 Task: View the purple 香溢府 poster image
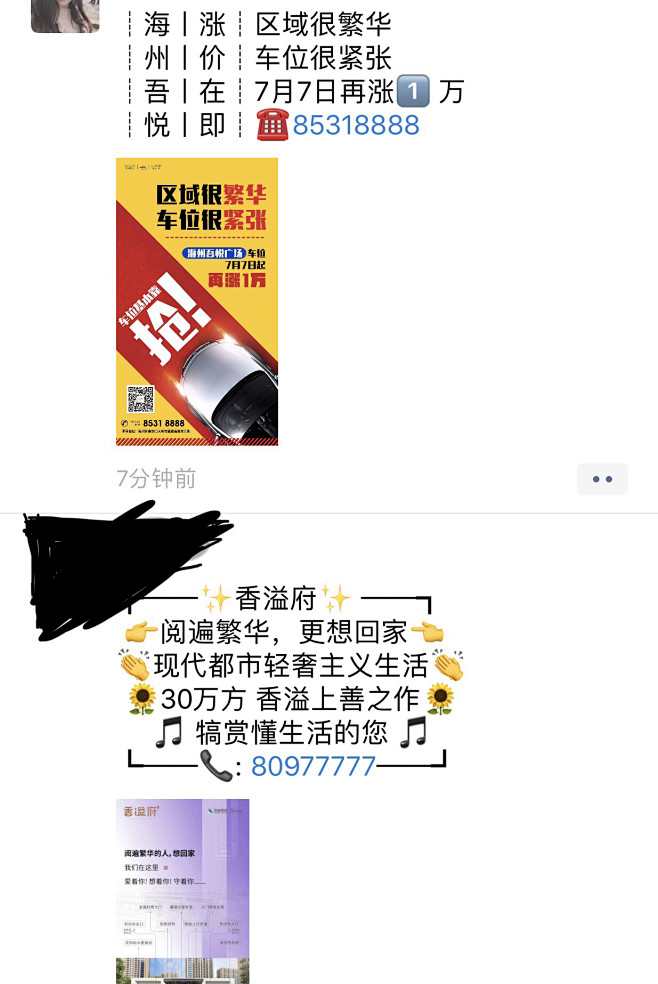pyautogui.click(x=183, y=890)
